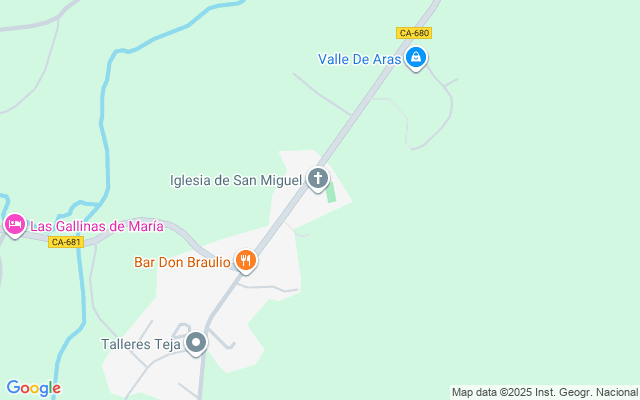Screen dimensions: 640x400
Task: Tap the Bar Don Braulio restaurant pin
Action: coord(246,261)
